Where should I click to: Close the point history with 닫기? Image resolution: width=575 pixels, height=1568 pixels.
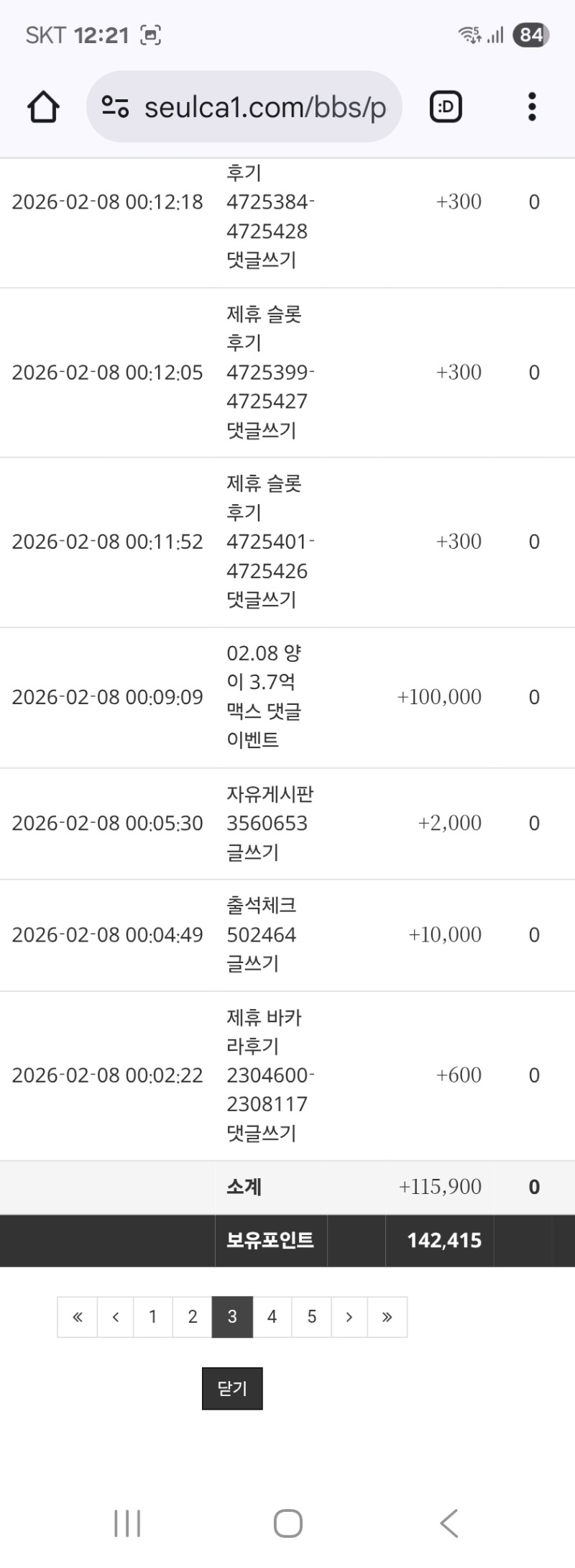pyautogui.click(x=232, y=1388)
